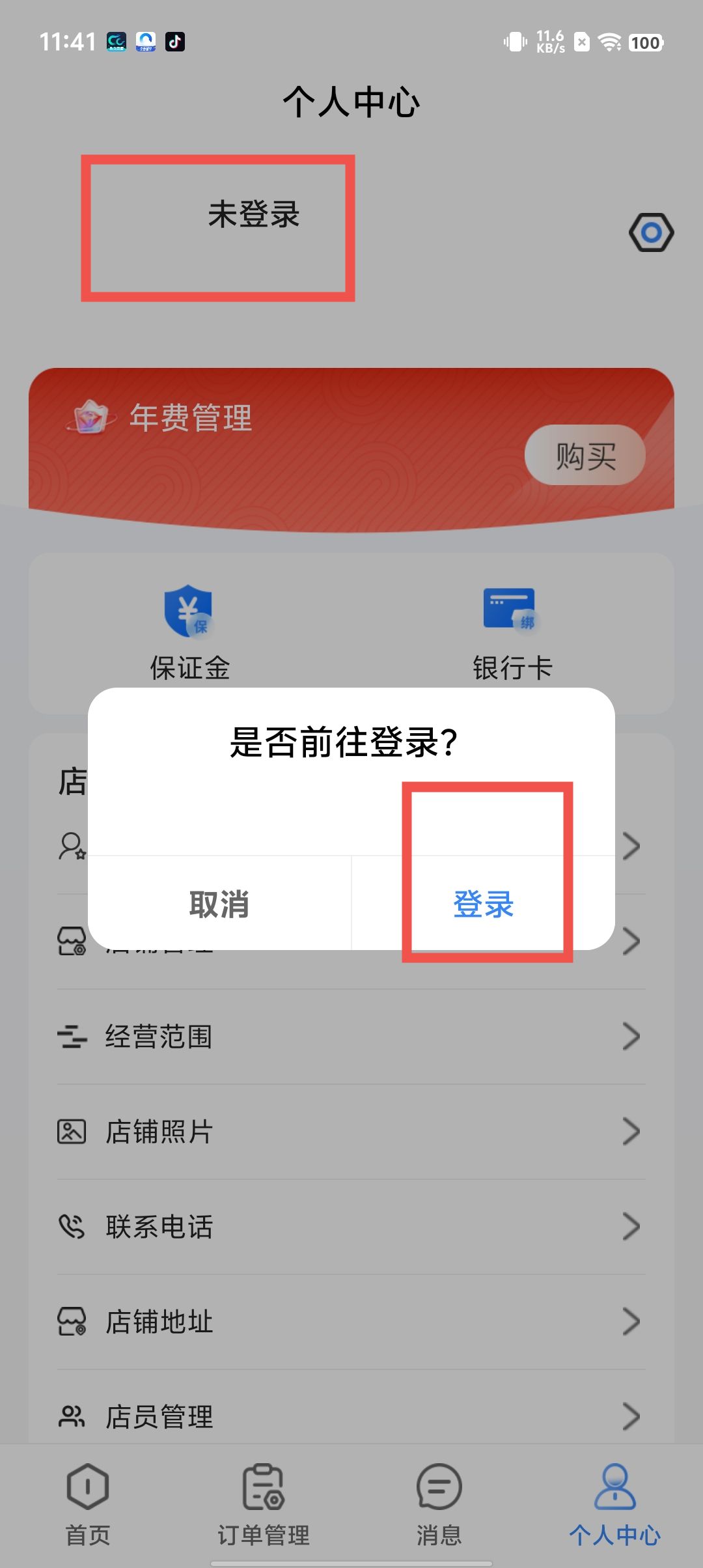Open 银行卡 bank card section
Screen dimensions: 703x1568
pos(512,632)
